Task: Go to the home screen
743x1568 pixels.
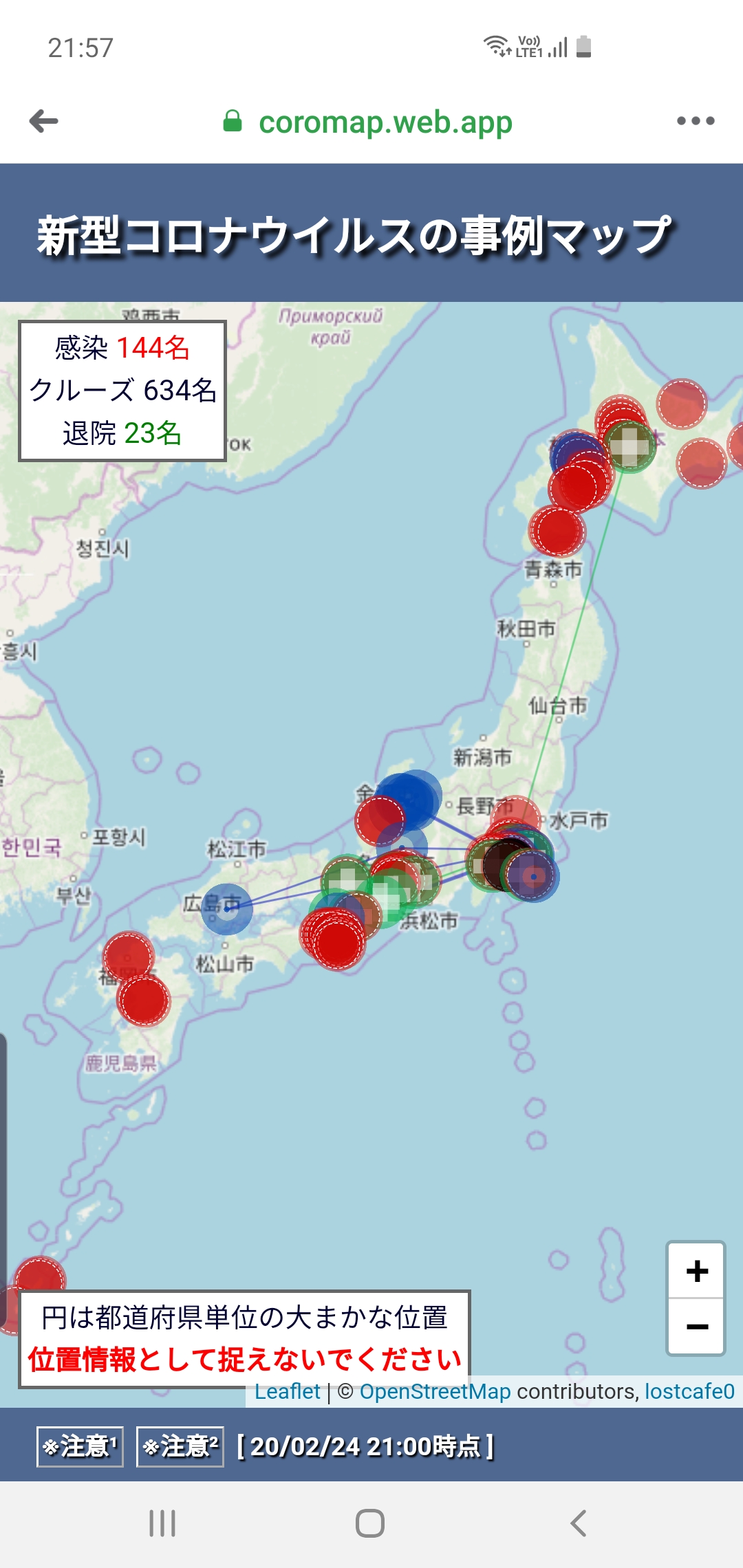Action: pyautogui.click(x=370, y=1523)
